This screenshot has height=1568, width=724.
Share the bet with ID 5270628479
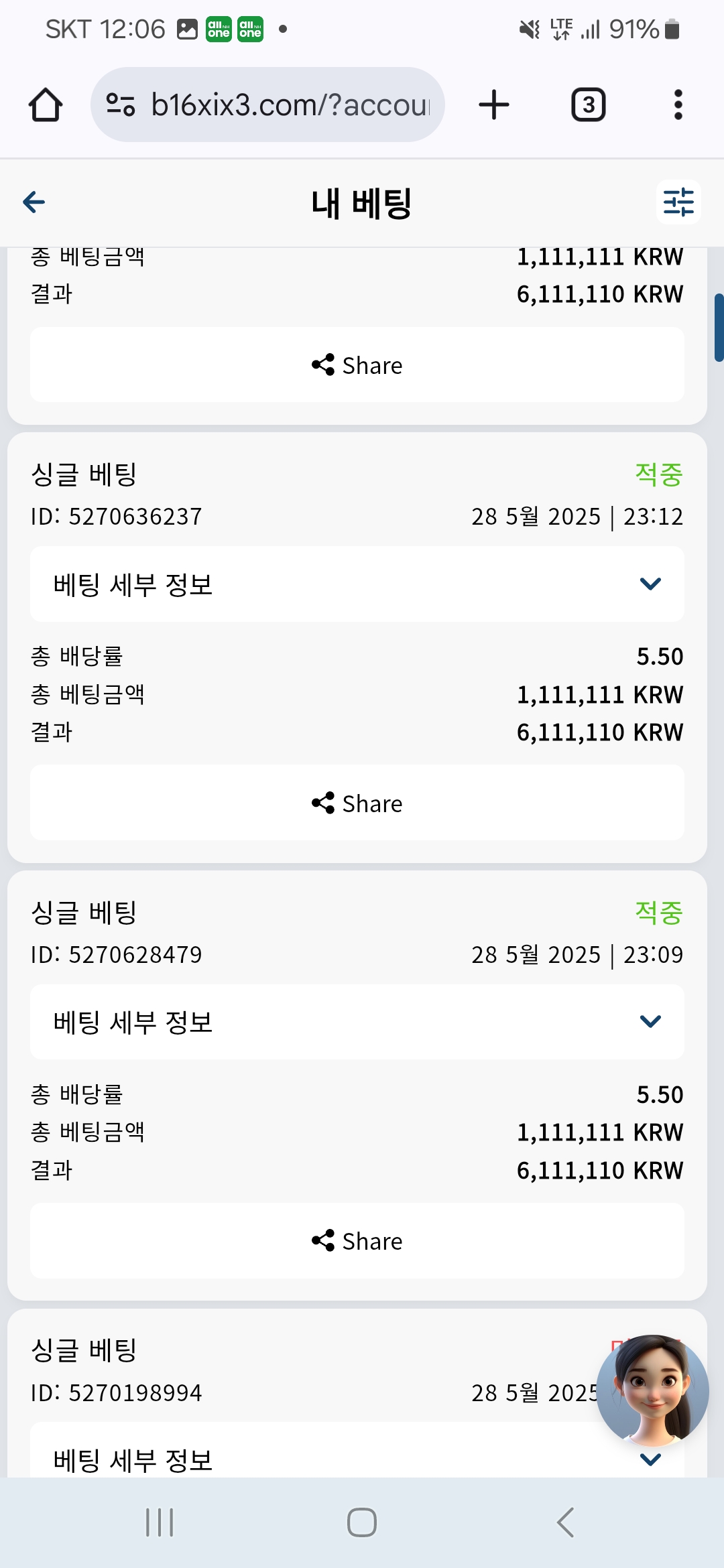point(357,1241)
